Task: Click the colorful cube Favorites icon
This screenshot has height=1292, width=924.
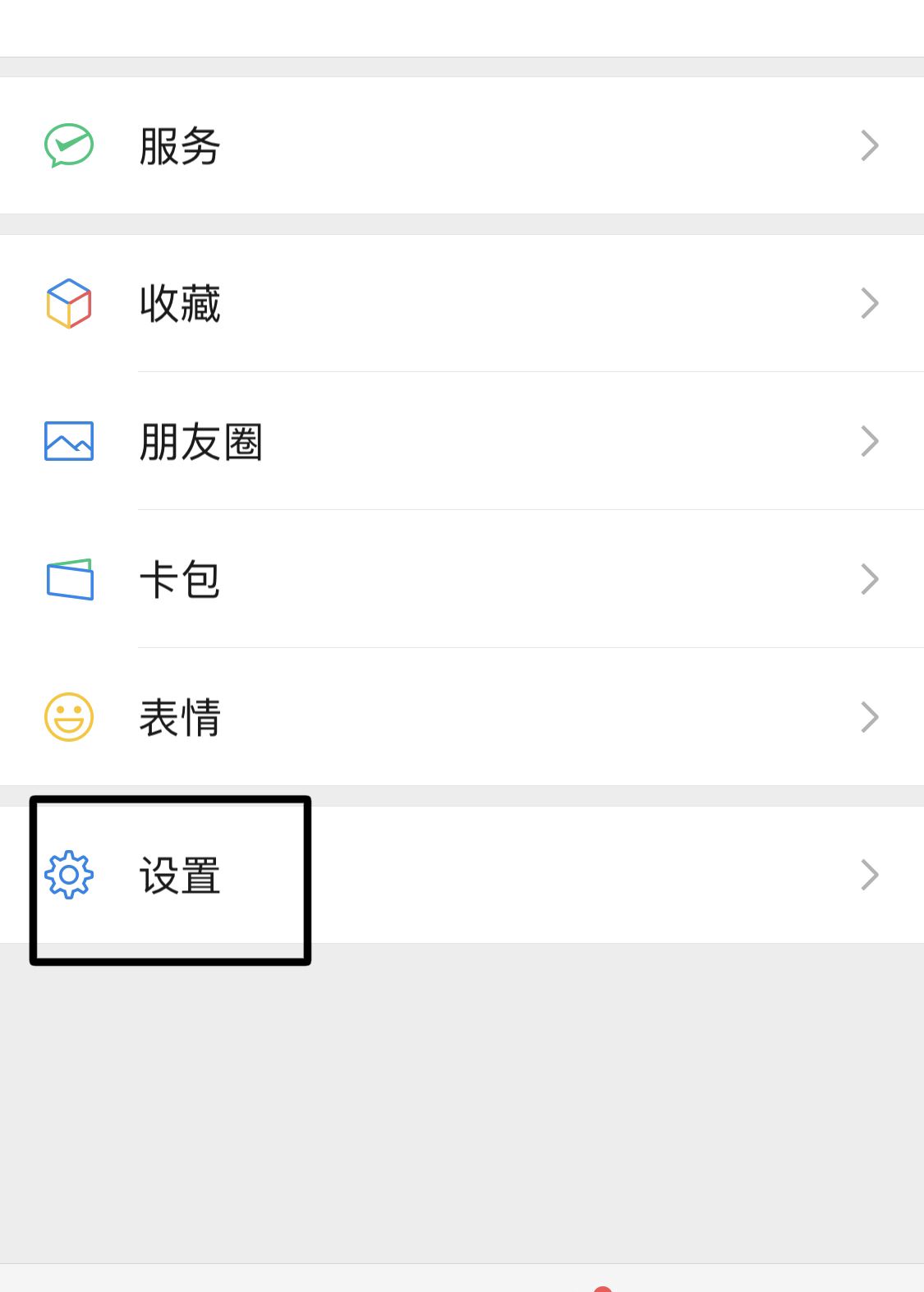Action: 69,302
